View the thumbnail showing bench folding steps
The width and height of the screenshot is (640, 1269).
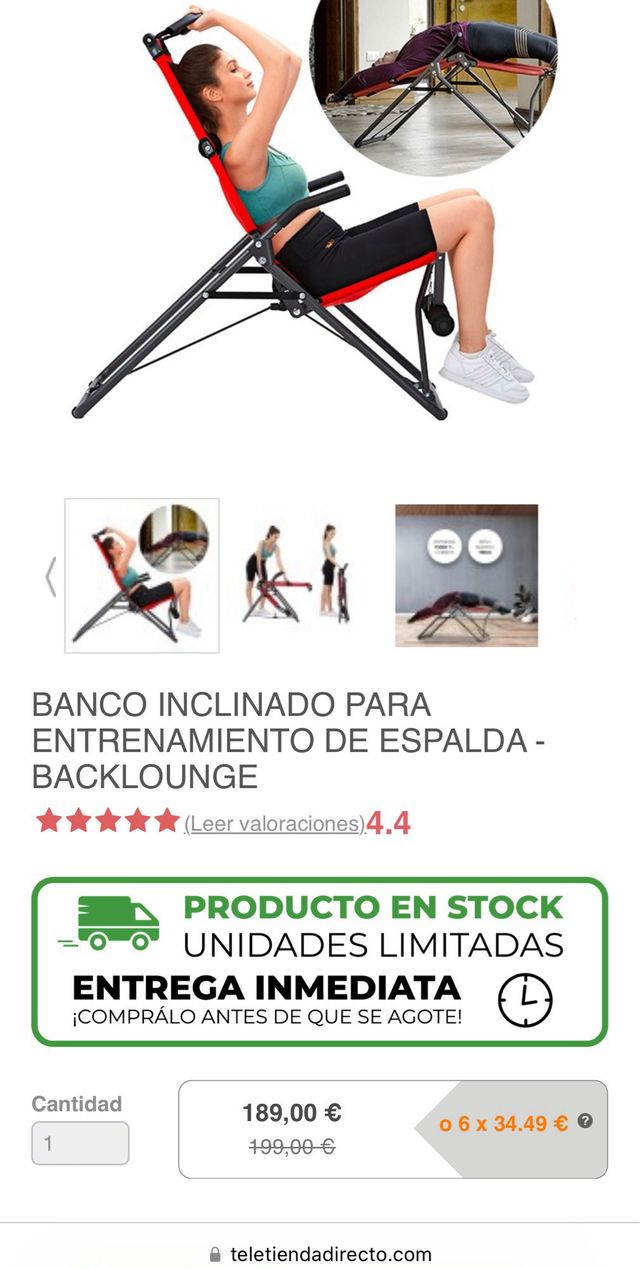point(297,576)
